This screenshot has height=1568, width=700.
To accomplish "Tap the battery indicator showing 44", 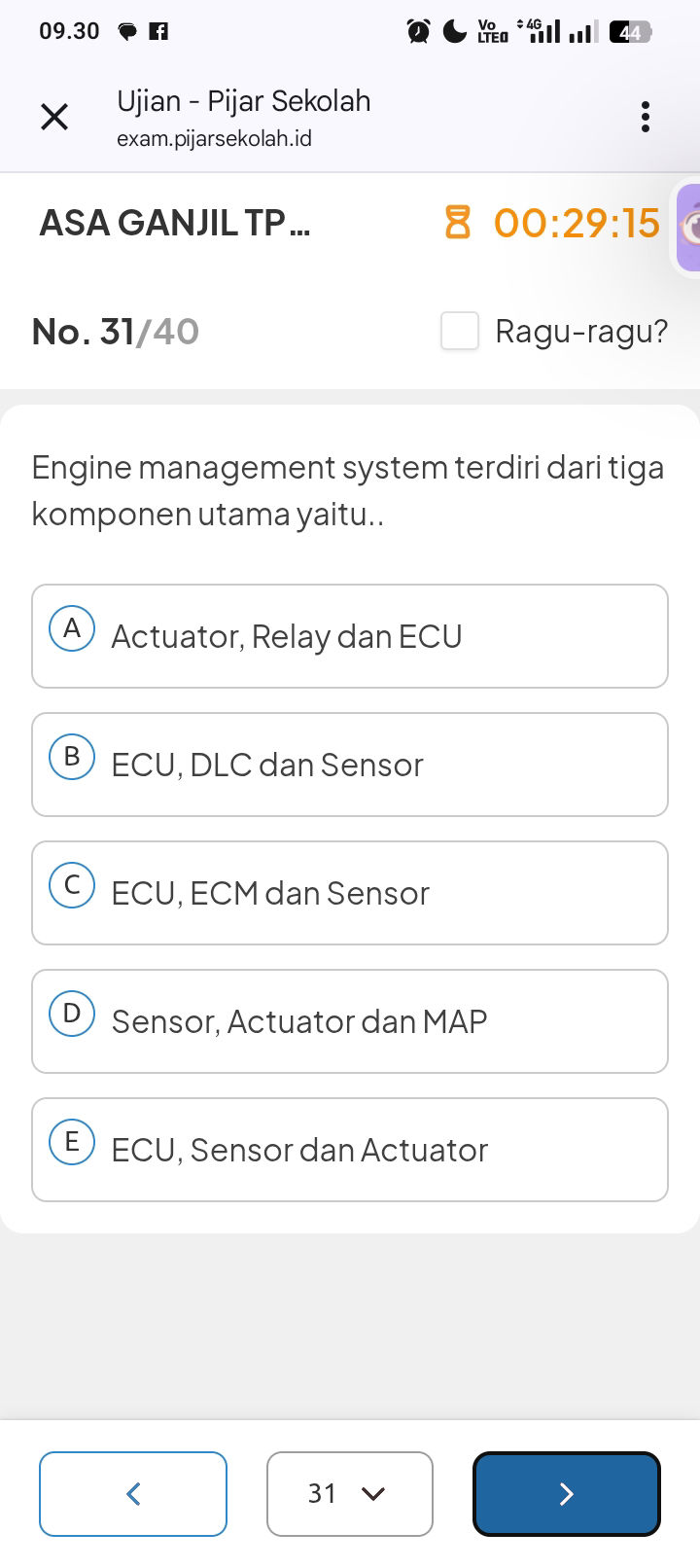I will (x=630, y=30).
